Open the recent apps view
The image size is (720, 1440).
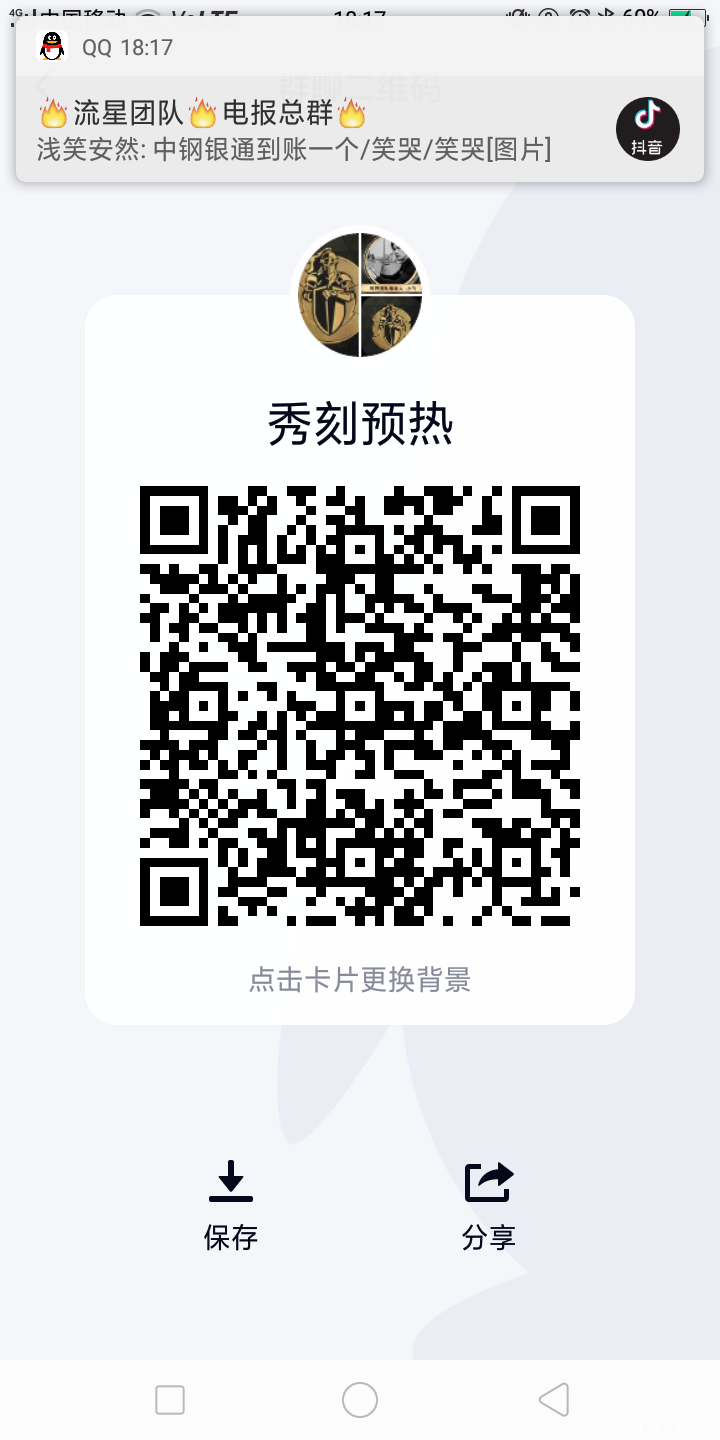(x=170, y=1400)
